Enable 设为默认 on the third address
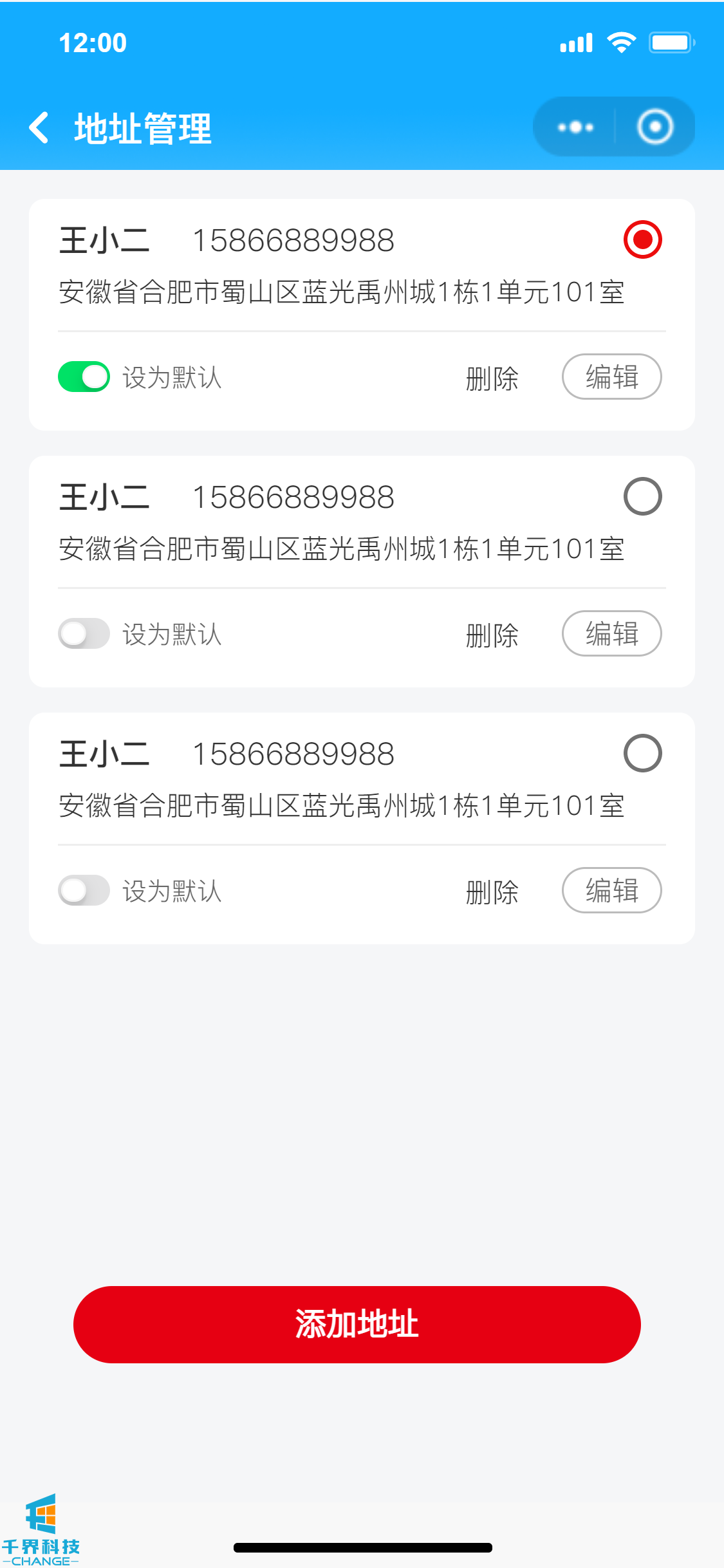This screenshot has width=724, height=1568. pos(84,890)
